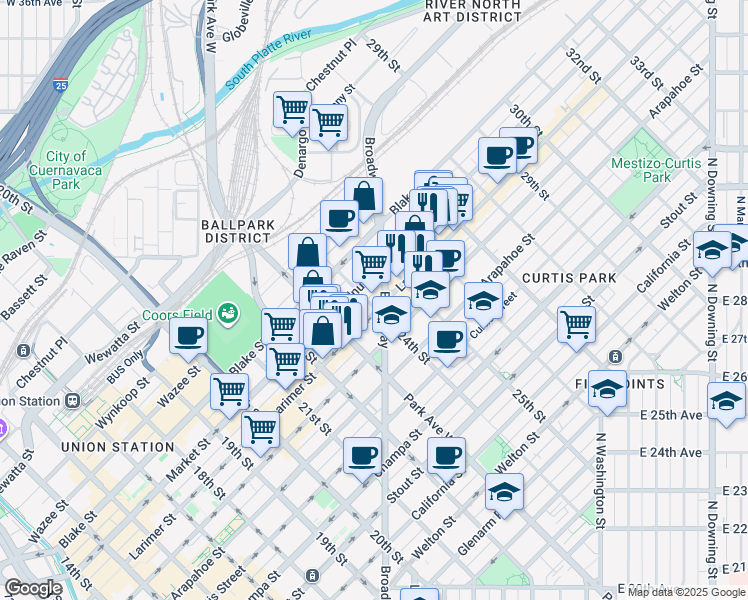The height and width of the screenshot is (600, 748).
Task: Tap the grocery cart pin near 25th St
Action: point(577,324)
